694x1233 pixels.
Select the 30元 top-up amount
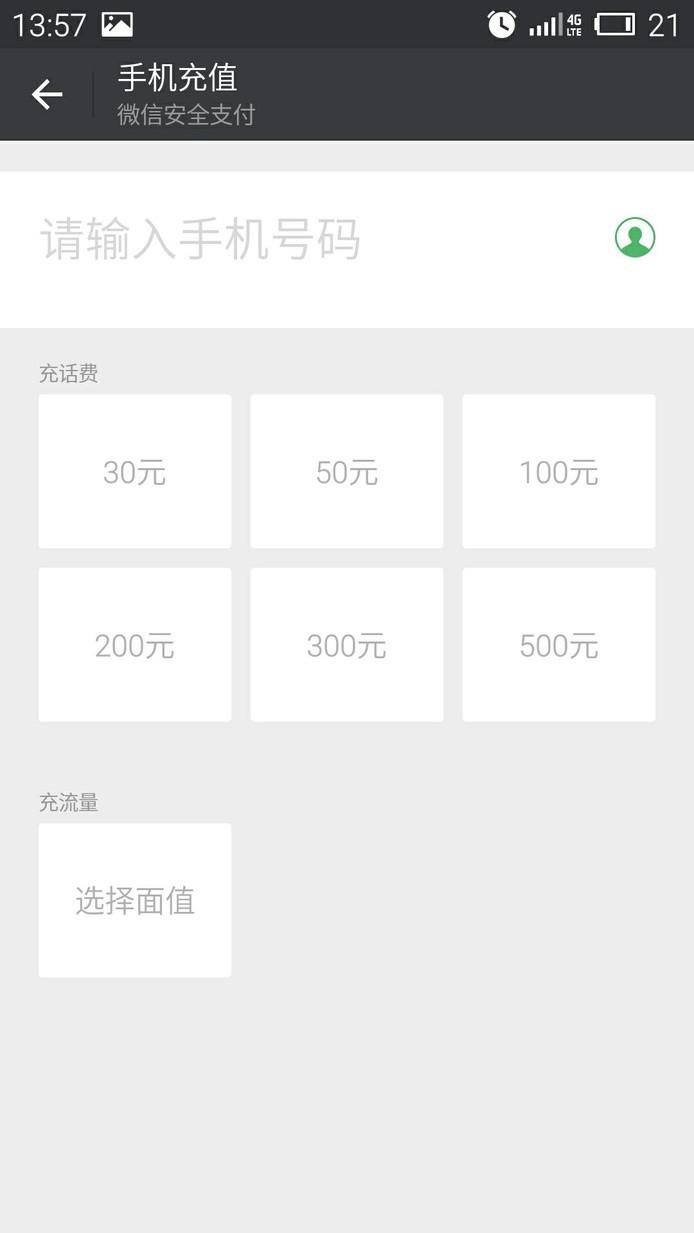(135, 471)
